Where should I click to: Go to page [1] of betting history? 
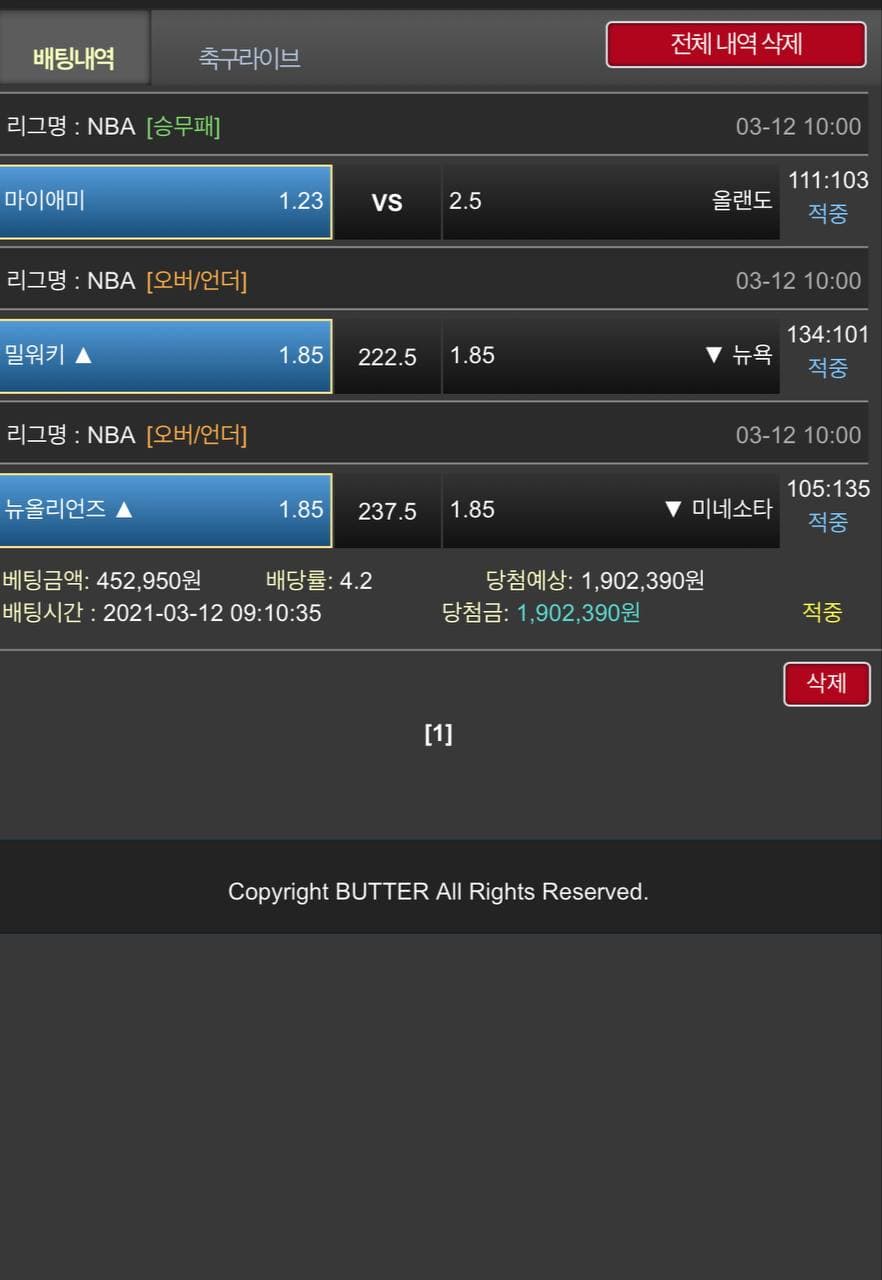point(438,735)
